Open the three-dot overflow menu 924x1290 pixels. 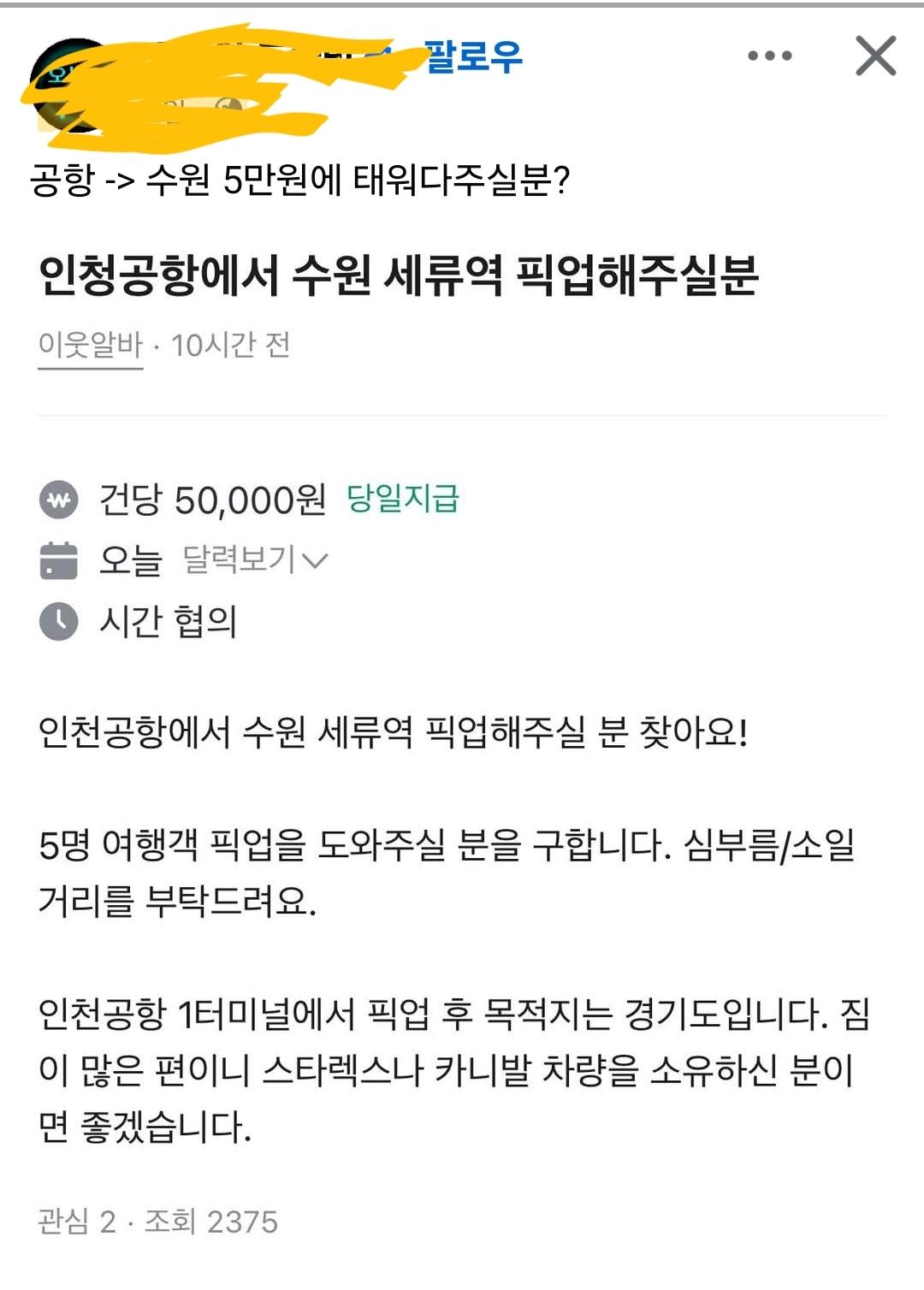[x=769, y=56]
